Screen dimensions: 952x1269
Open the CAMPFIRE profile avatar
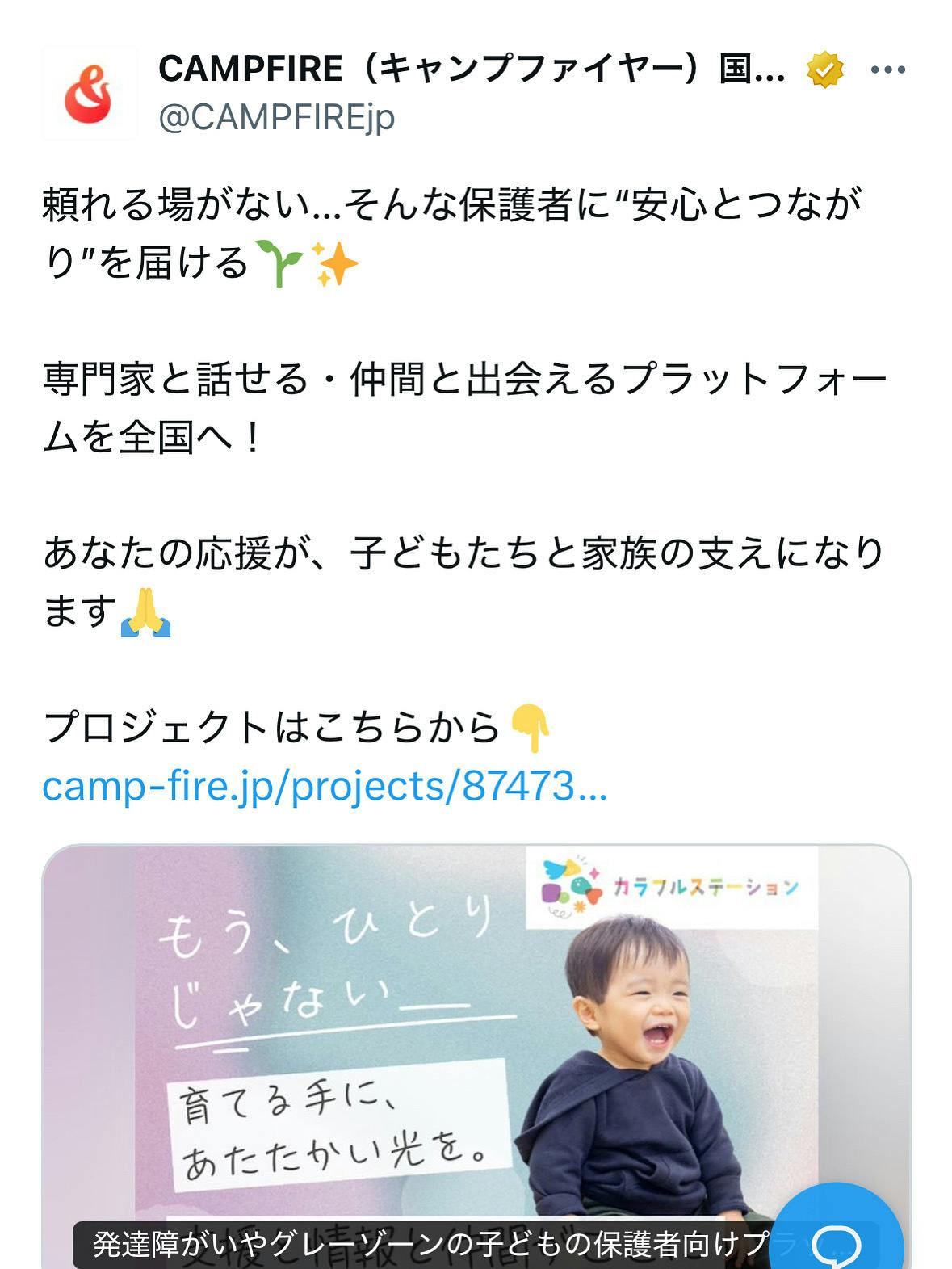[89, 93]
